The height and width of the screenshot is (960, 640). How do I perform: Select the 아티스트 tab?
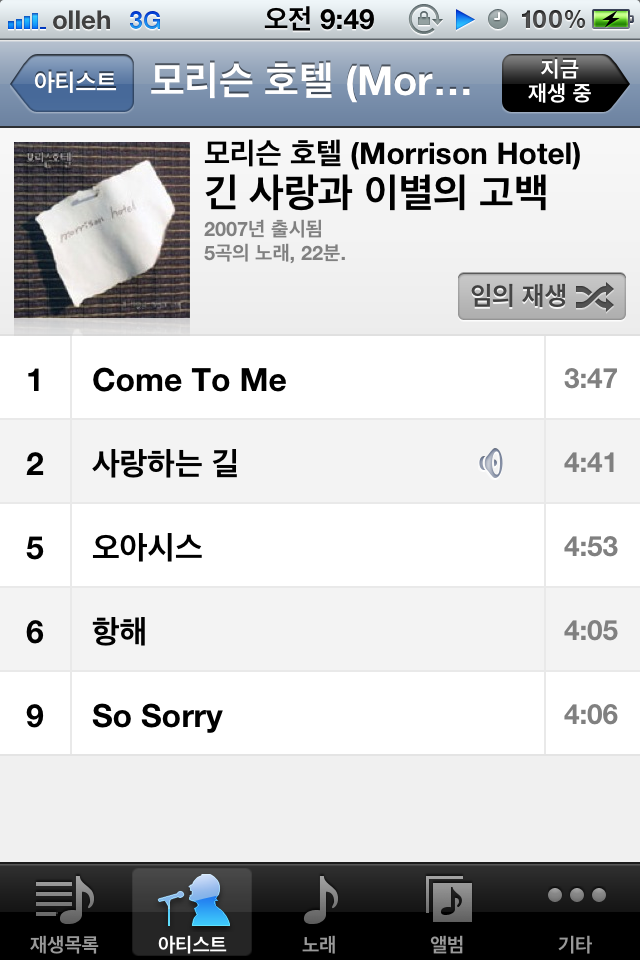click(x=192, y=912)
